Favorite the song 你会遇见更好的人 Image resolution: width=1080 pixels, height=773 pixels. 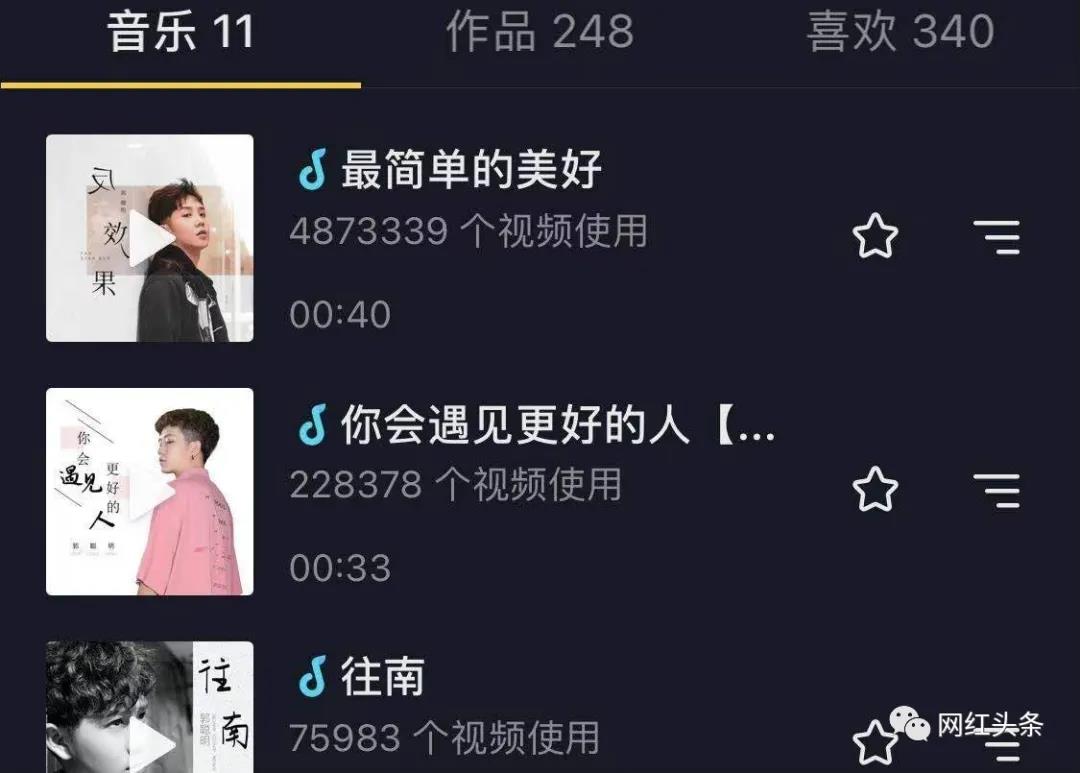point(875,489)
